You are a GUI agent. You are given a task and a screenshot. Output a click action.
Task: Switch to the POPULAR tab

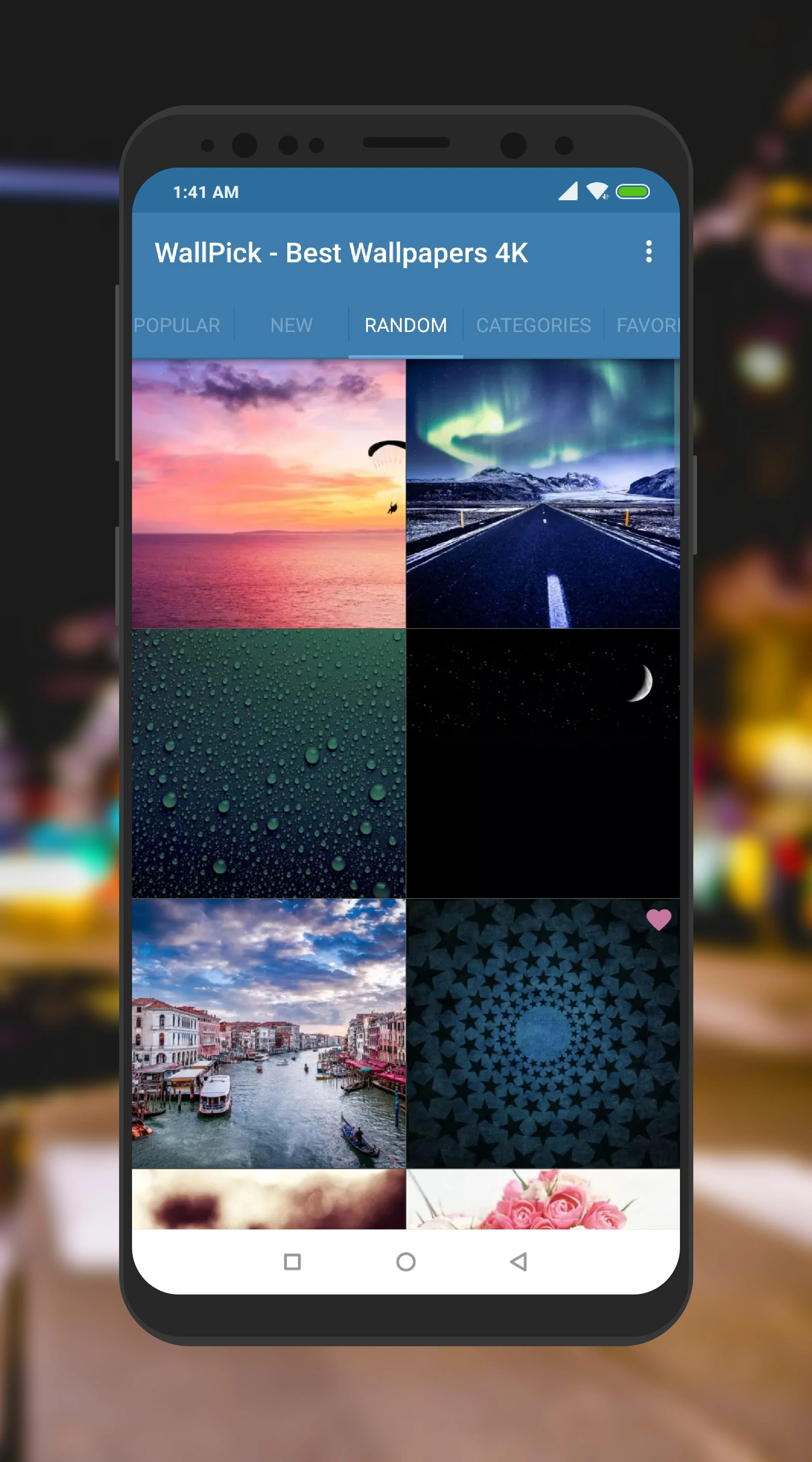pos(177,325)
